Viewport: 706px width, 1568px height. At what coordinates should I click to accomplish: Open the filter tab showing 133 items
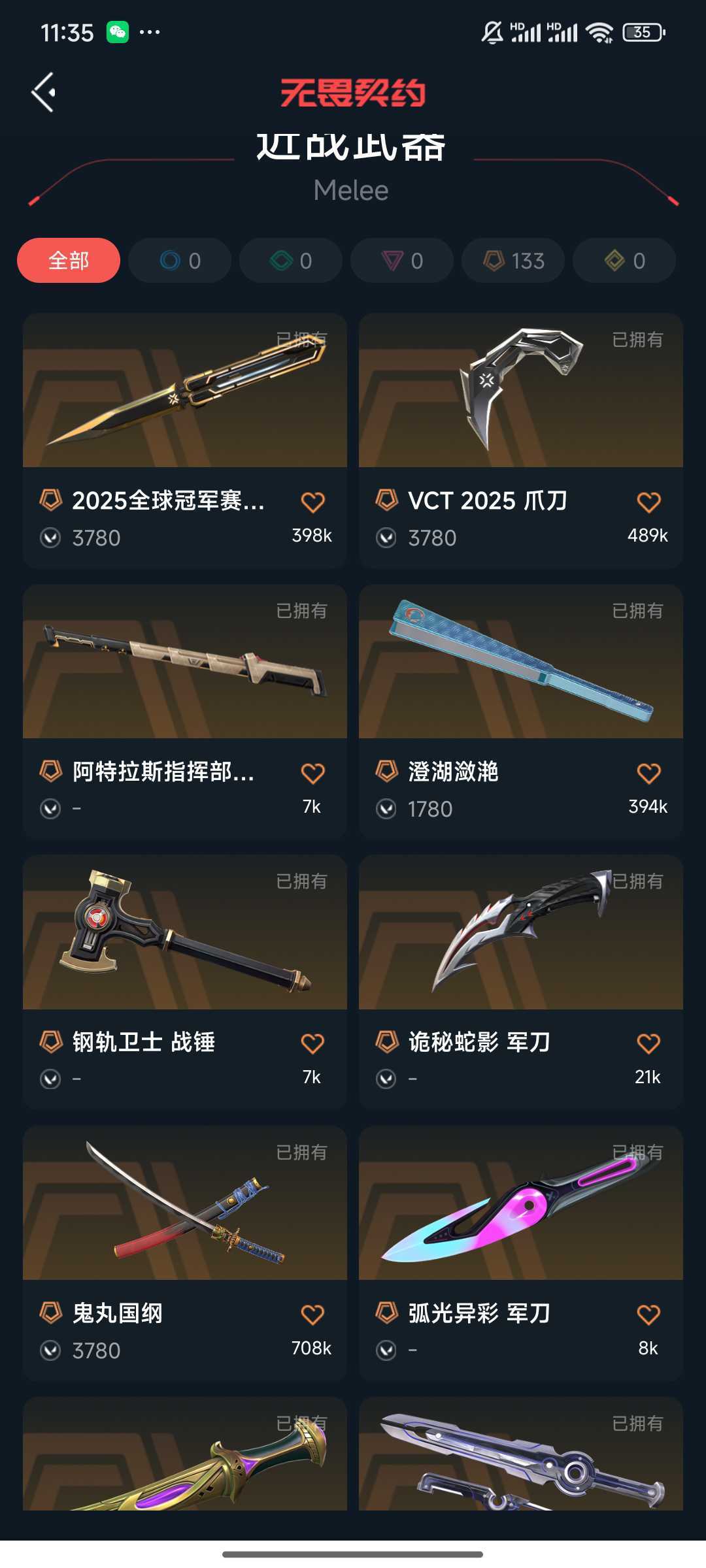(512, 260)
